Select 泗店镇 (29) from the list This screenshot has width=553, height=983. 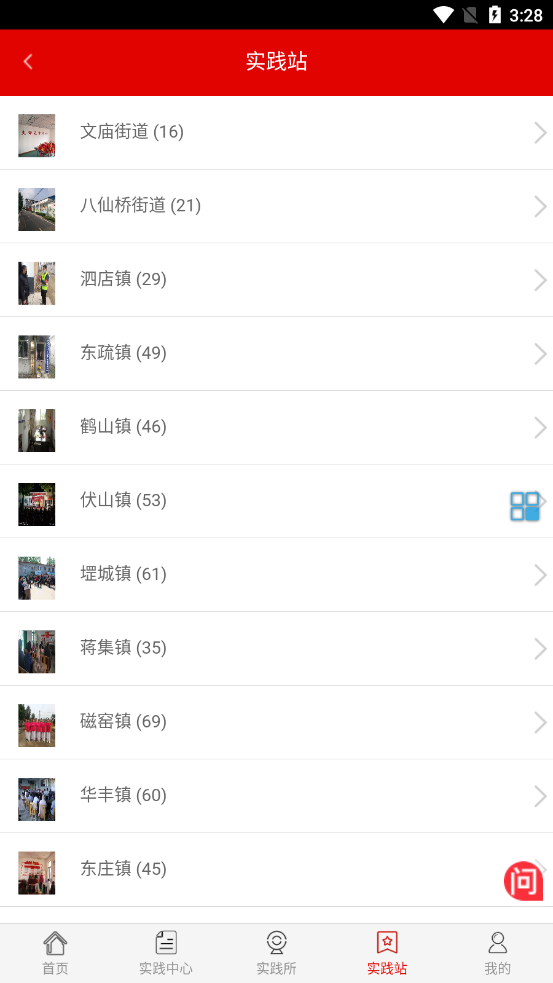click(x=276, y=280)
